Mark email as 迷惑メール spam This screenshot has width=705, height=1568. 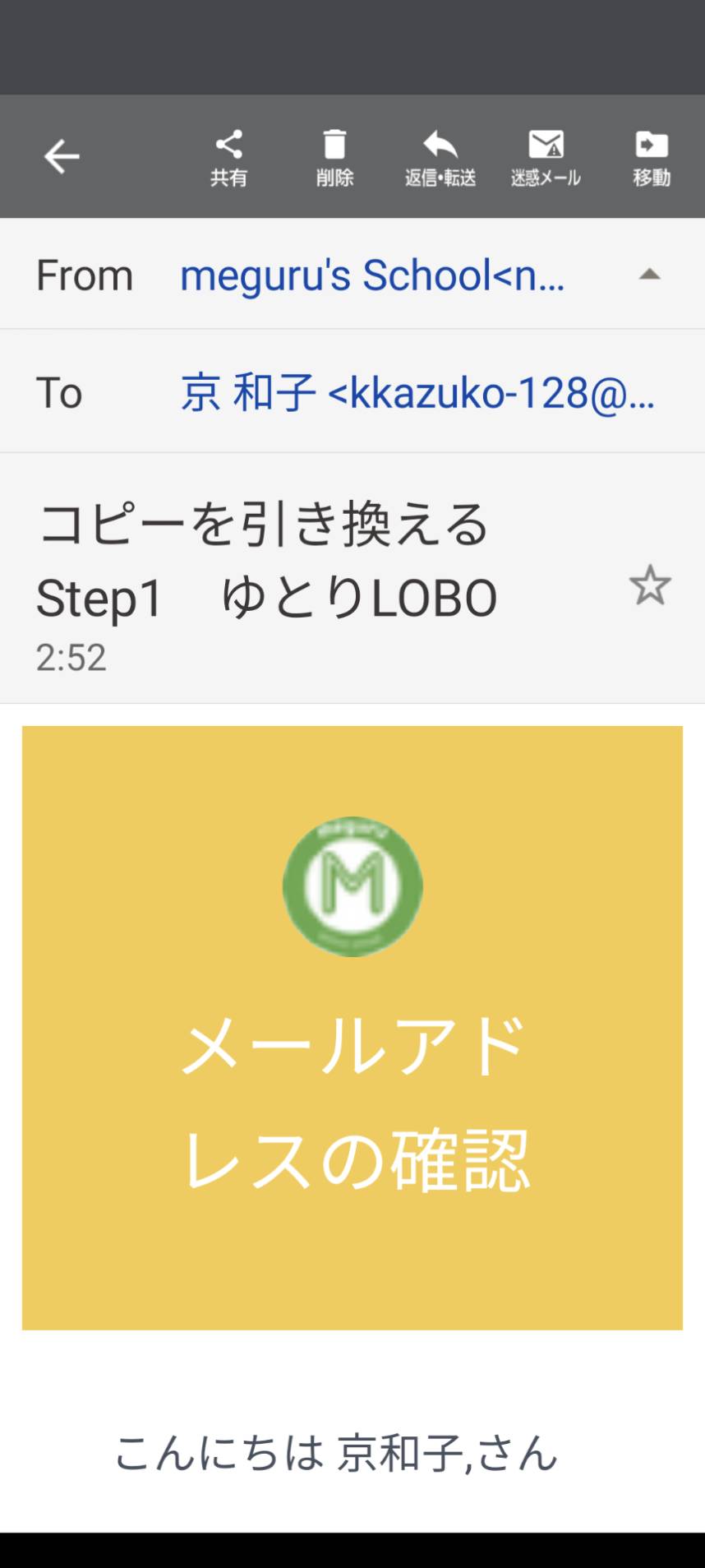click(546, 158)
